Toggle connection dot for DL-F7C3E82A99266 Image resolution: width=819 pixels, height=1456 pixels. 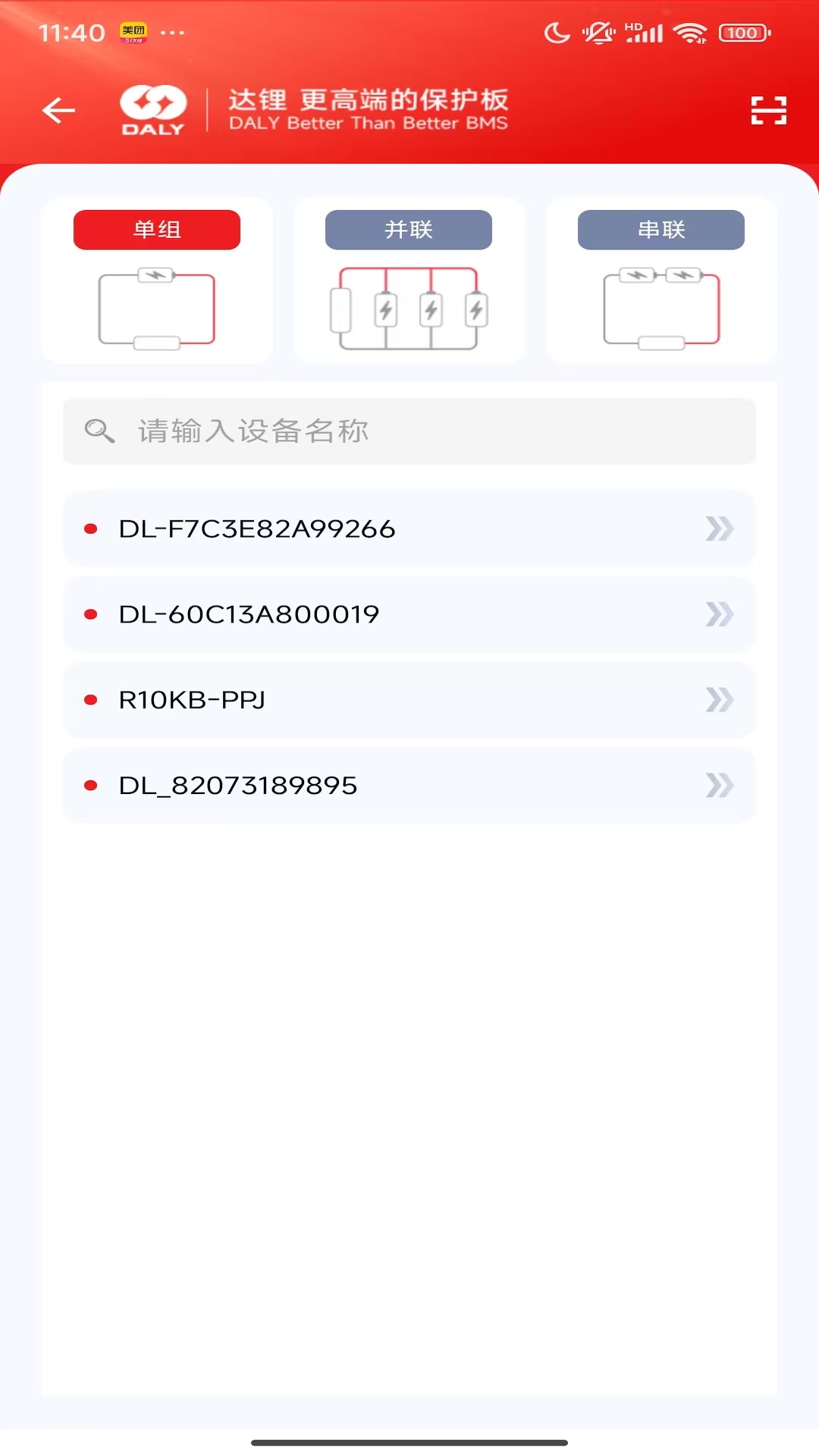tap(93, 529)
